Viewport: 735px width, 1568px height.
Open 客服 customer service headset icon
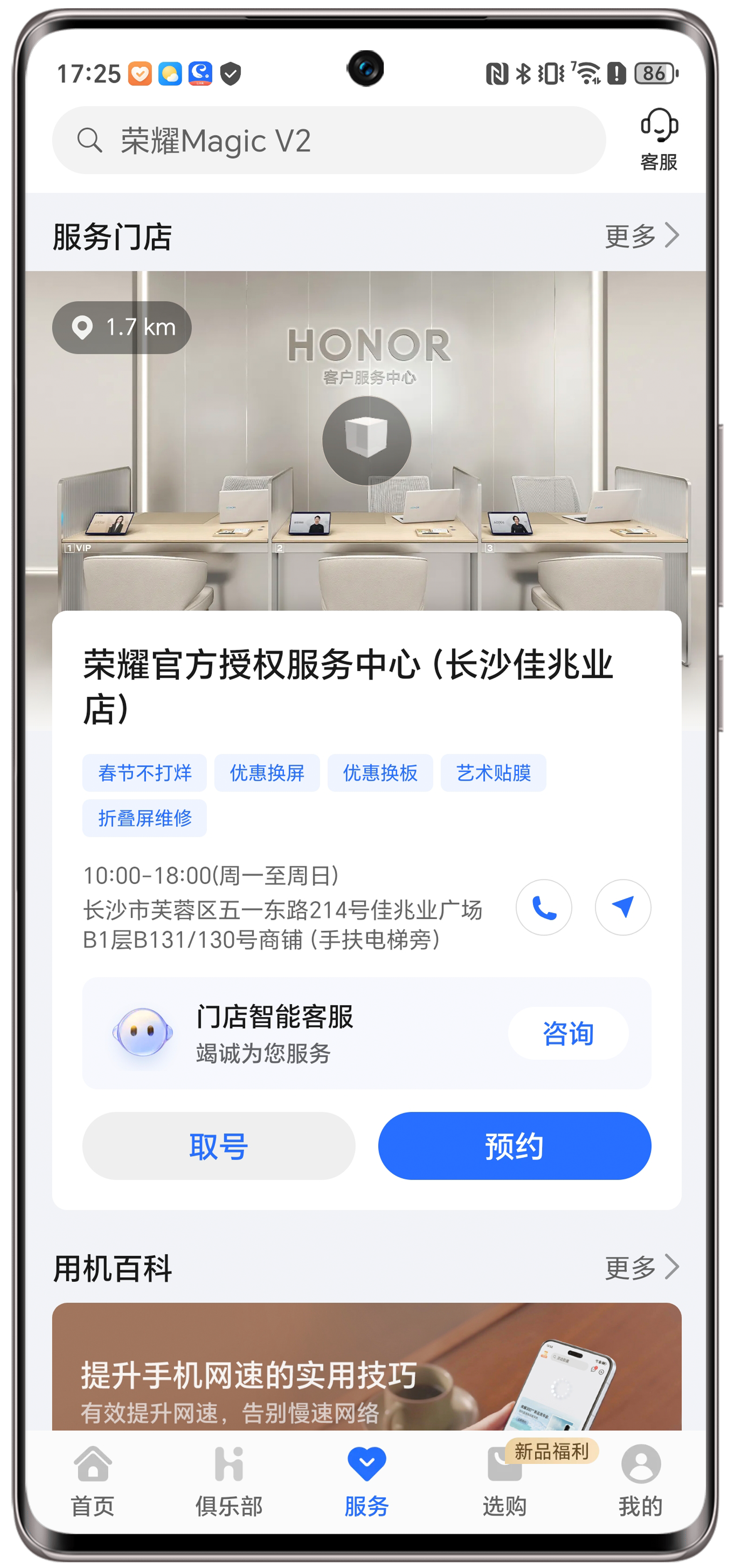pyautogui.click(x=659, y=139)
